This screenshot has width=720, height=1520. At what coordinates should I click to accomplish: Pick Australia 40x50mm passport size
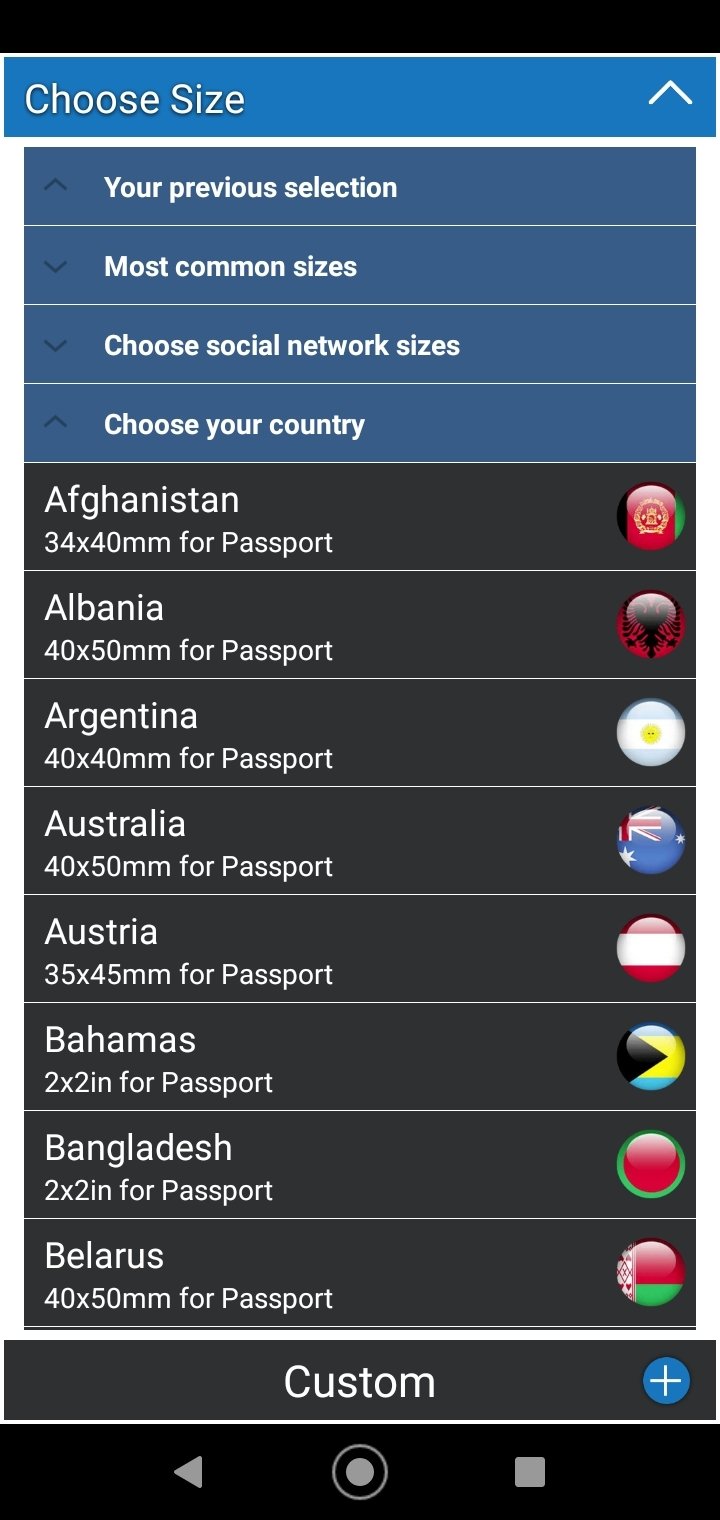pos(360,841)
